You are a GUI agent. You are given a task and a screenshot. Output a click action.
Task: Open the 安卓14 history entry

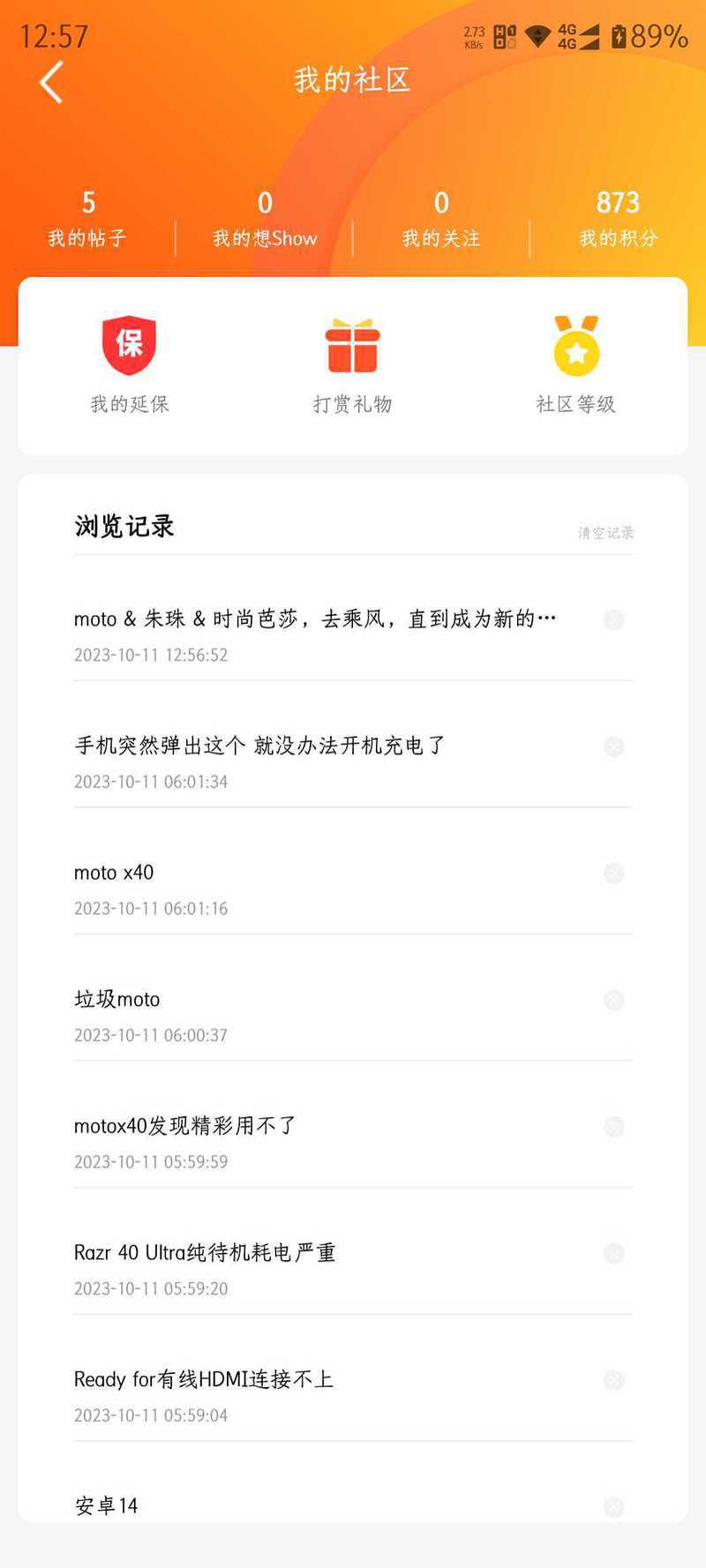[x=353, y=1504]
